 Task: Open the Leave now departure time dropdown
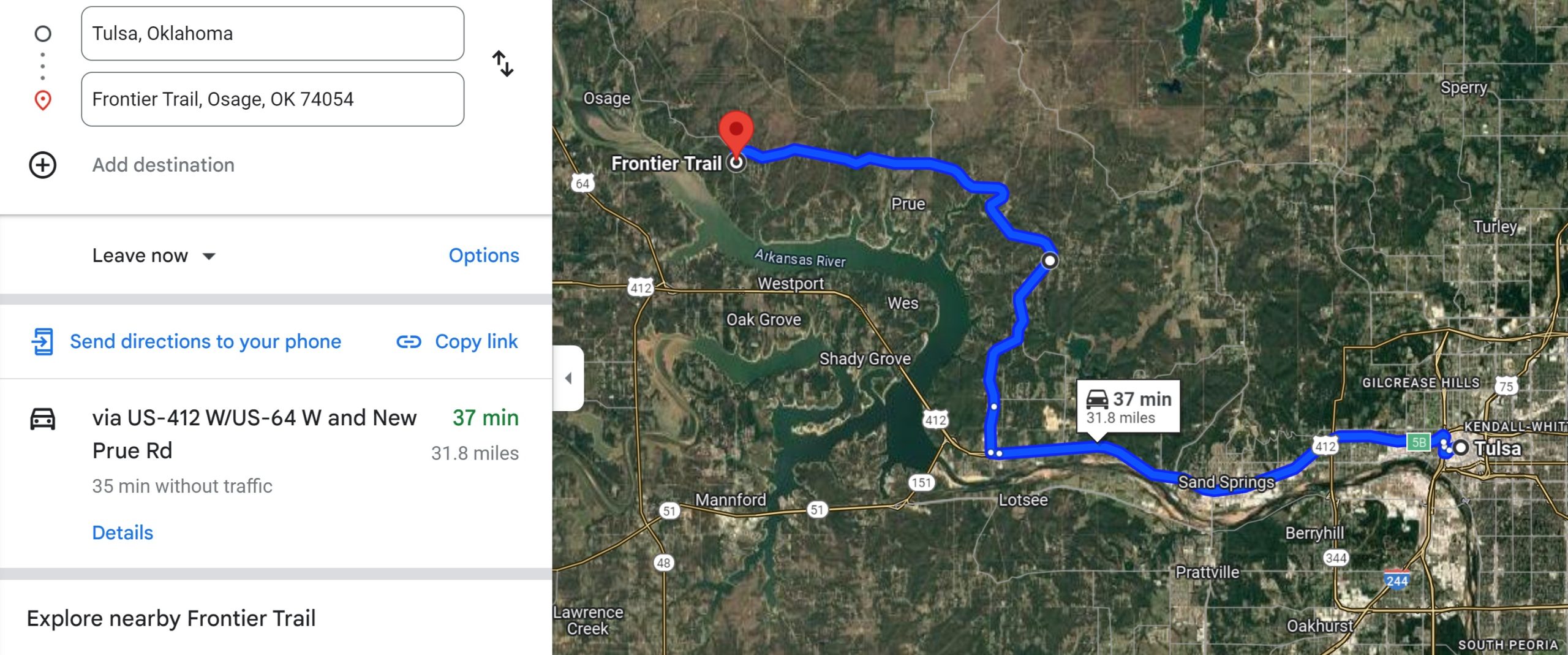[x=154, y=256]
